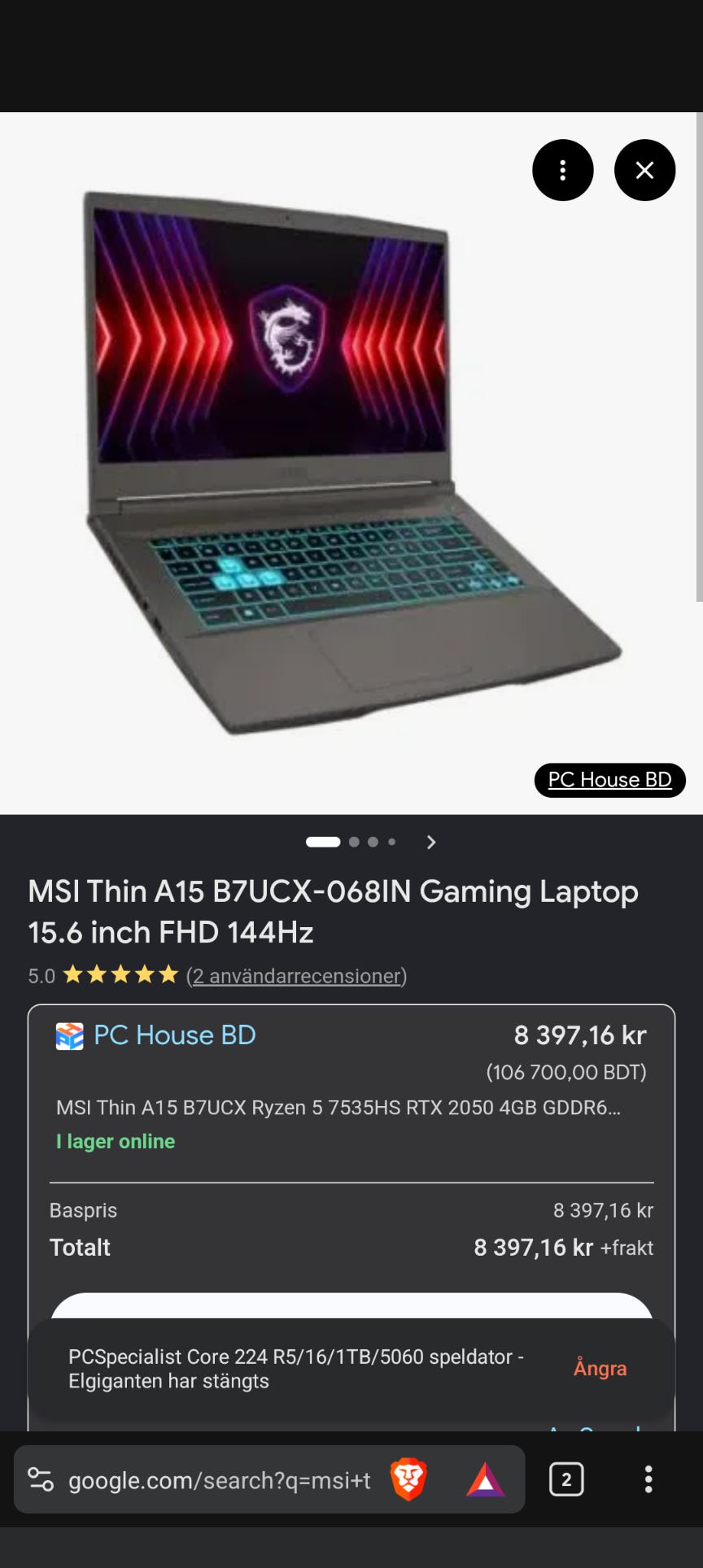
Task: Open the PC House BD image source link
Action: [x=609, y=780]
